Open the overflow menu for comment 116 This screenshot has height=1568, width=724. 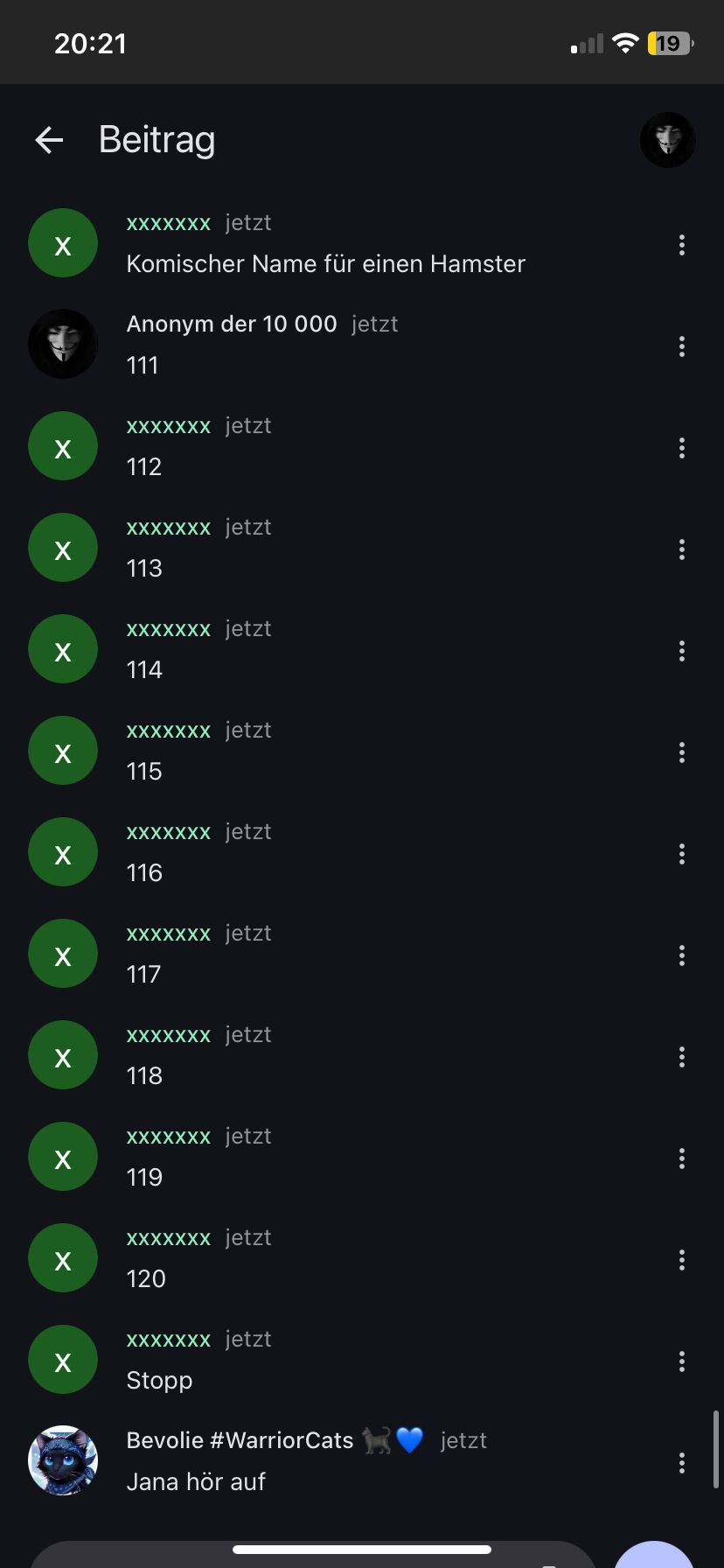(682, 855)
